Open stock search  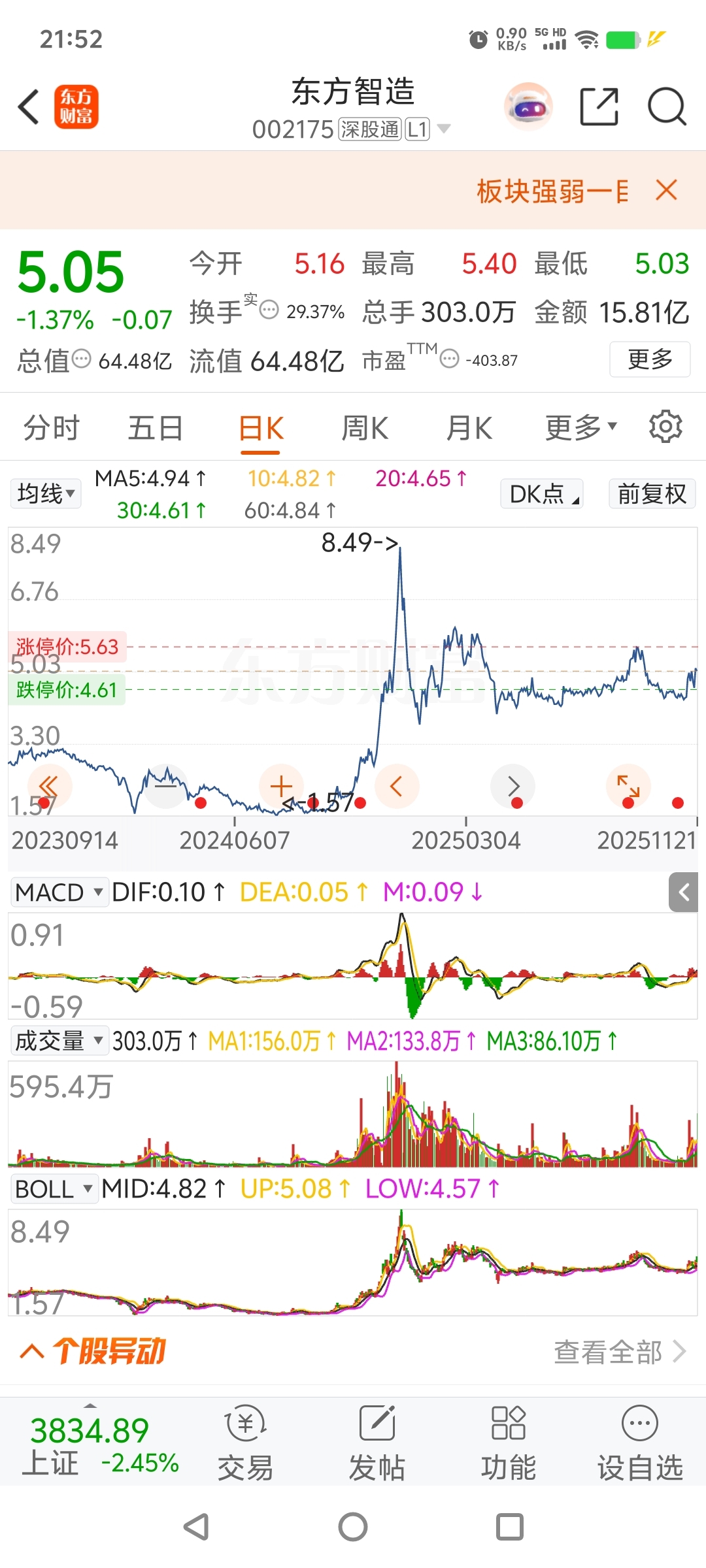coord(666,106)
